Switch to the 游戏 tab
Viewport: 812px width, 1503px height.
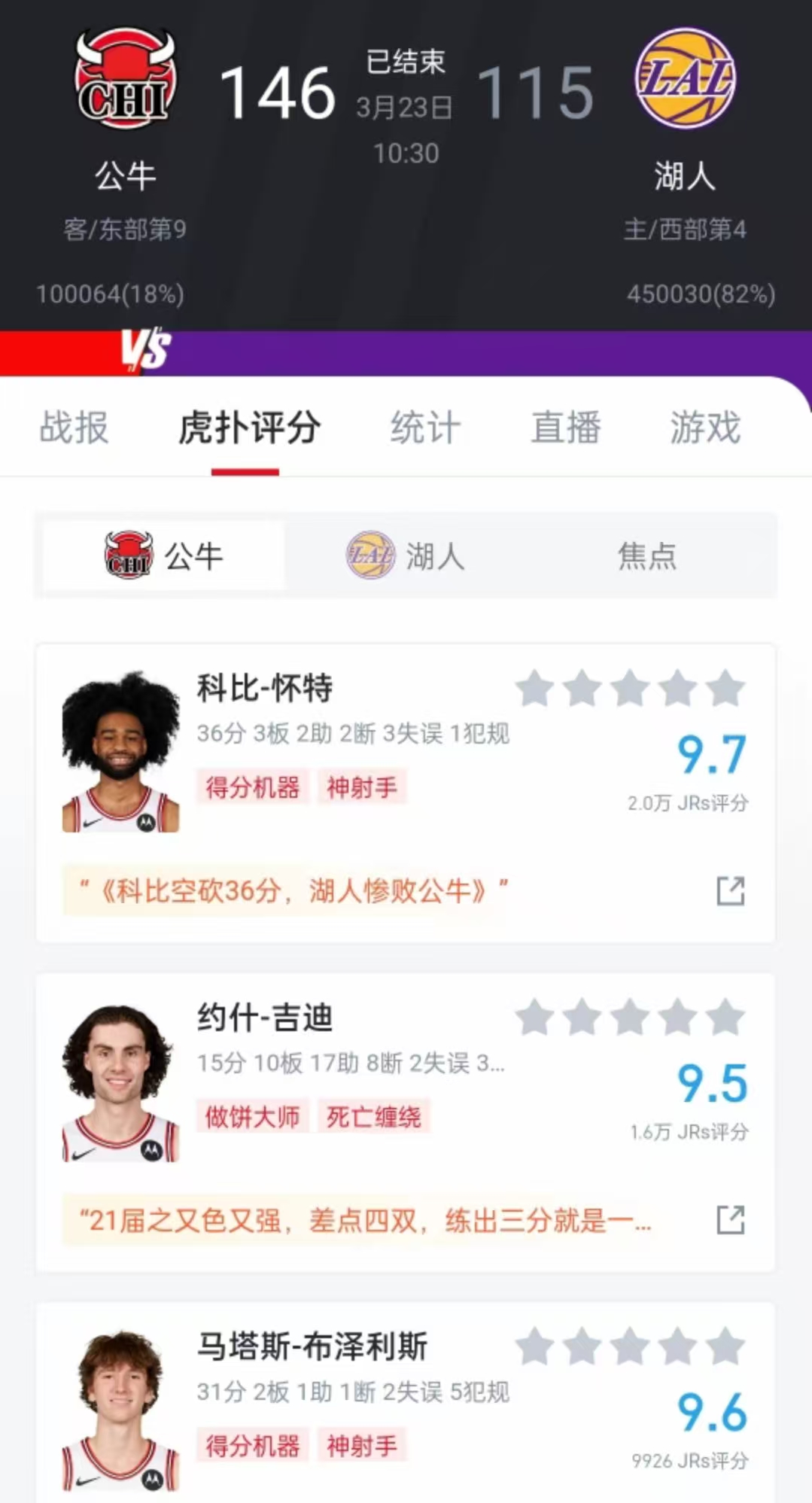[705, 427]
